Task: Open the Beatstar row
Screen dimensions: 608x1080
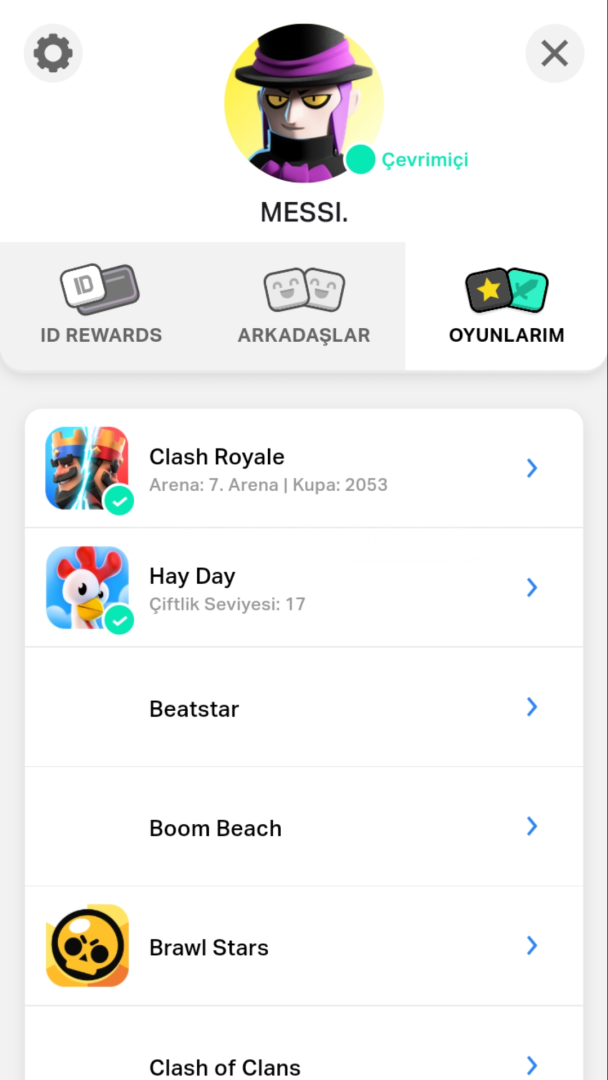Action: click(304, 707)
